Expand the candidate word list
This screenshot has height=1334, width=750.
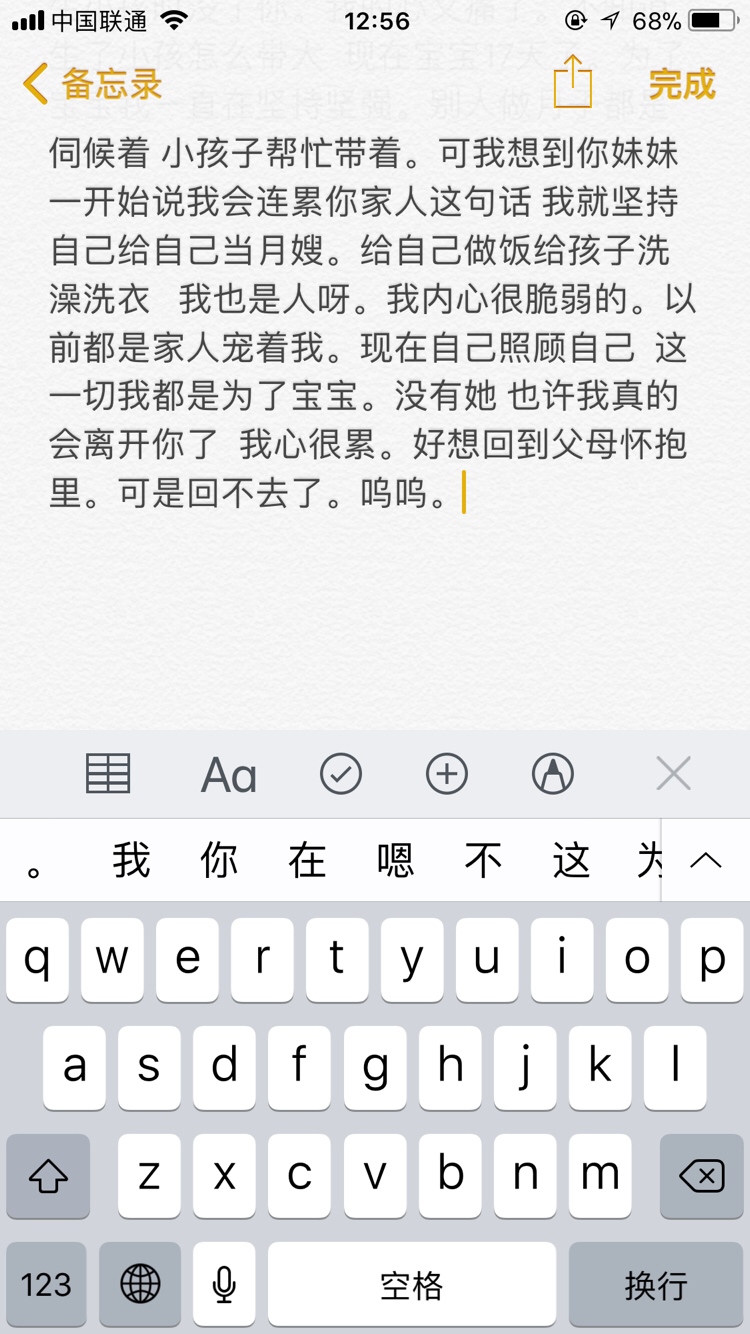pos(706,861)
